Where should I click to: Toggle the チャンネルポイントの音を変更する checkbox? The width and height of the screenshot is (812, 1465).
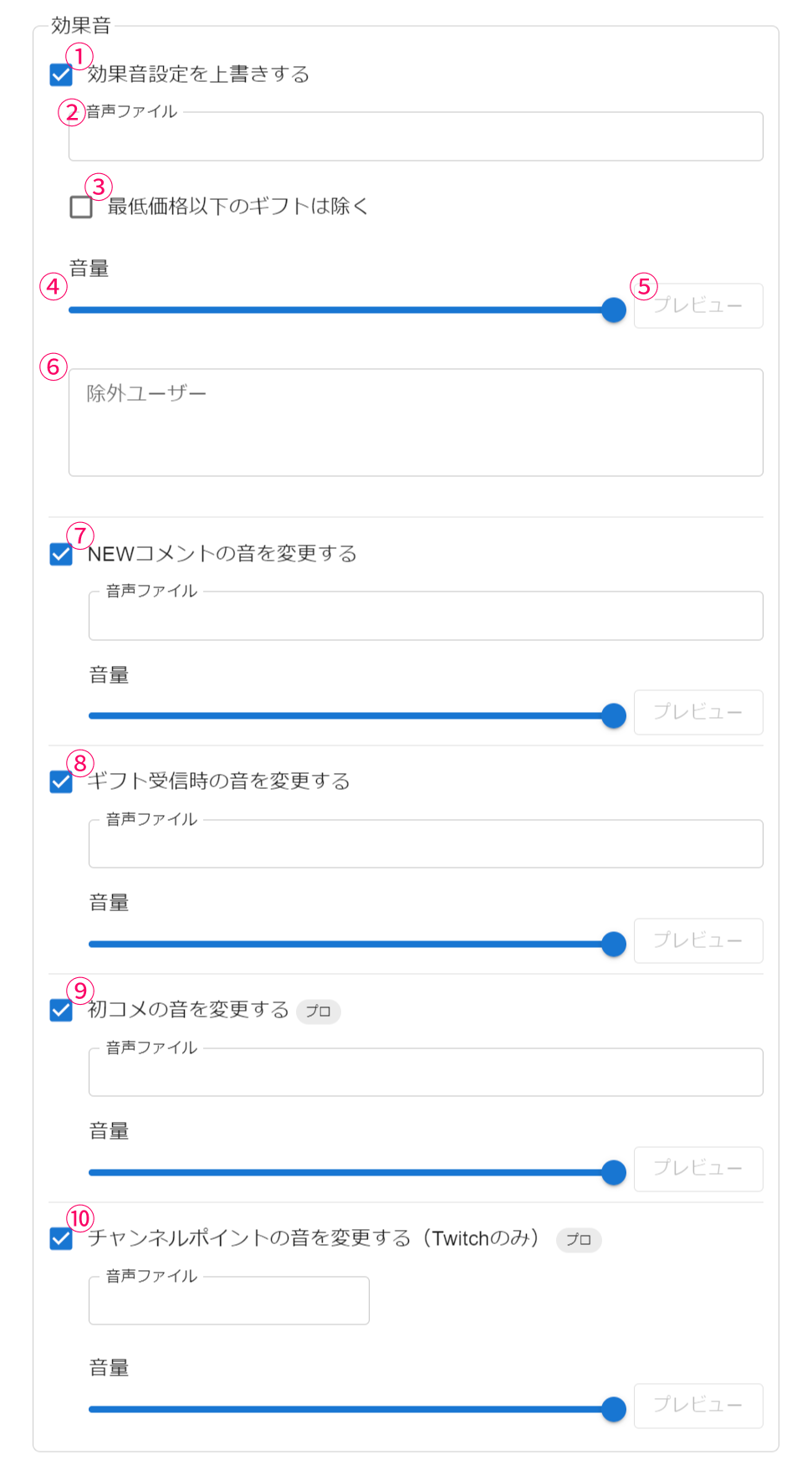pyautogui.click(x=61, y=1239)
